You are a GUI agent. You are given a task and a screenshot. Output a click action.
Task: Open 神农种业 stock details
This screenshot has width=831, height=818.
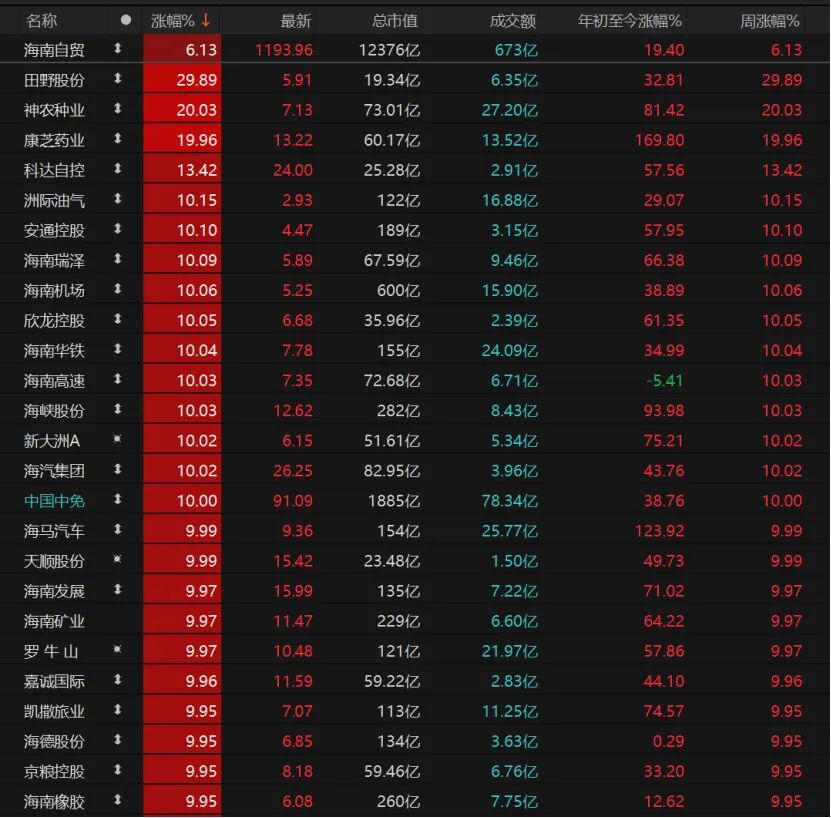point(55,110)
